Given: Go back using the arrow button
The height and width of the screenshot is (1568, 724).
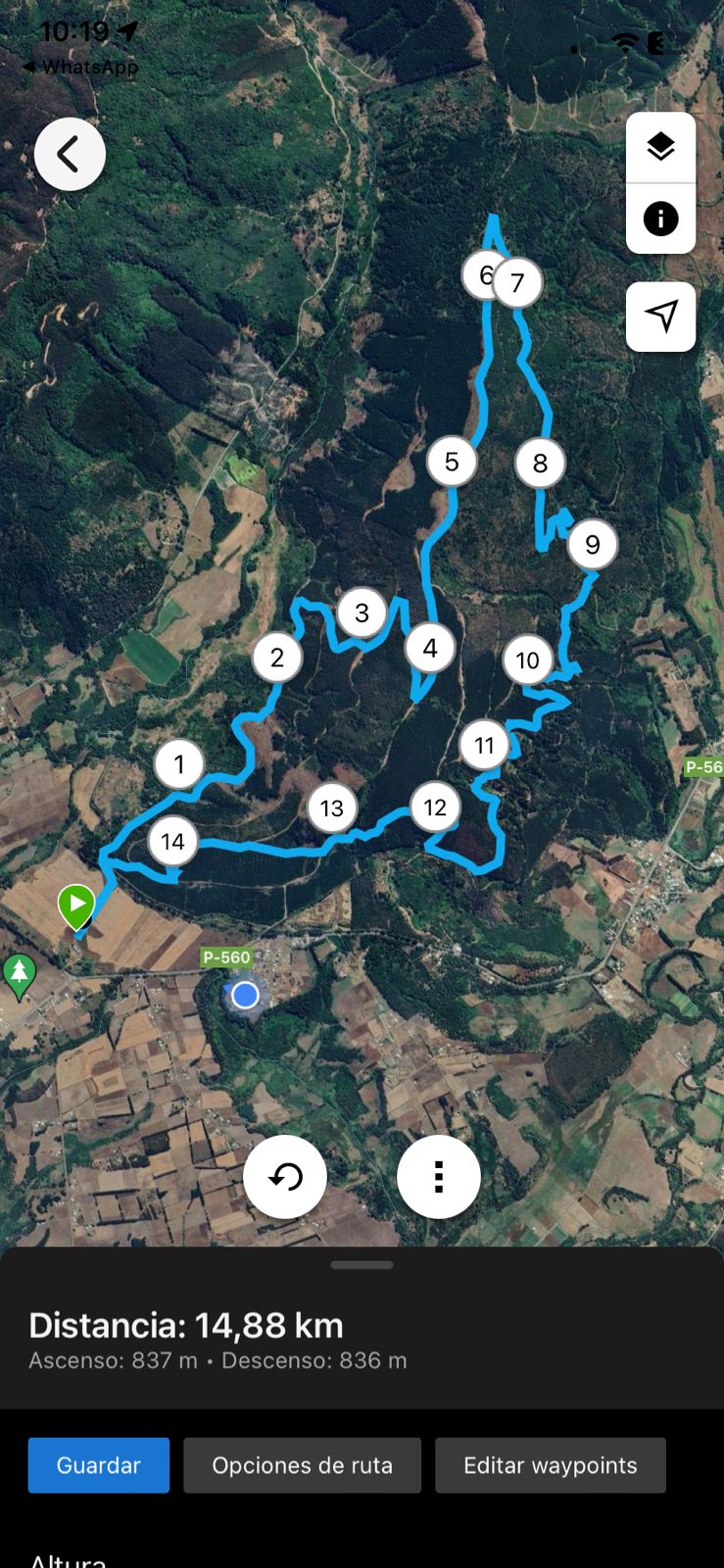Looking at the screenshot, I should (70, 154).
